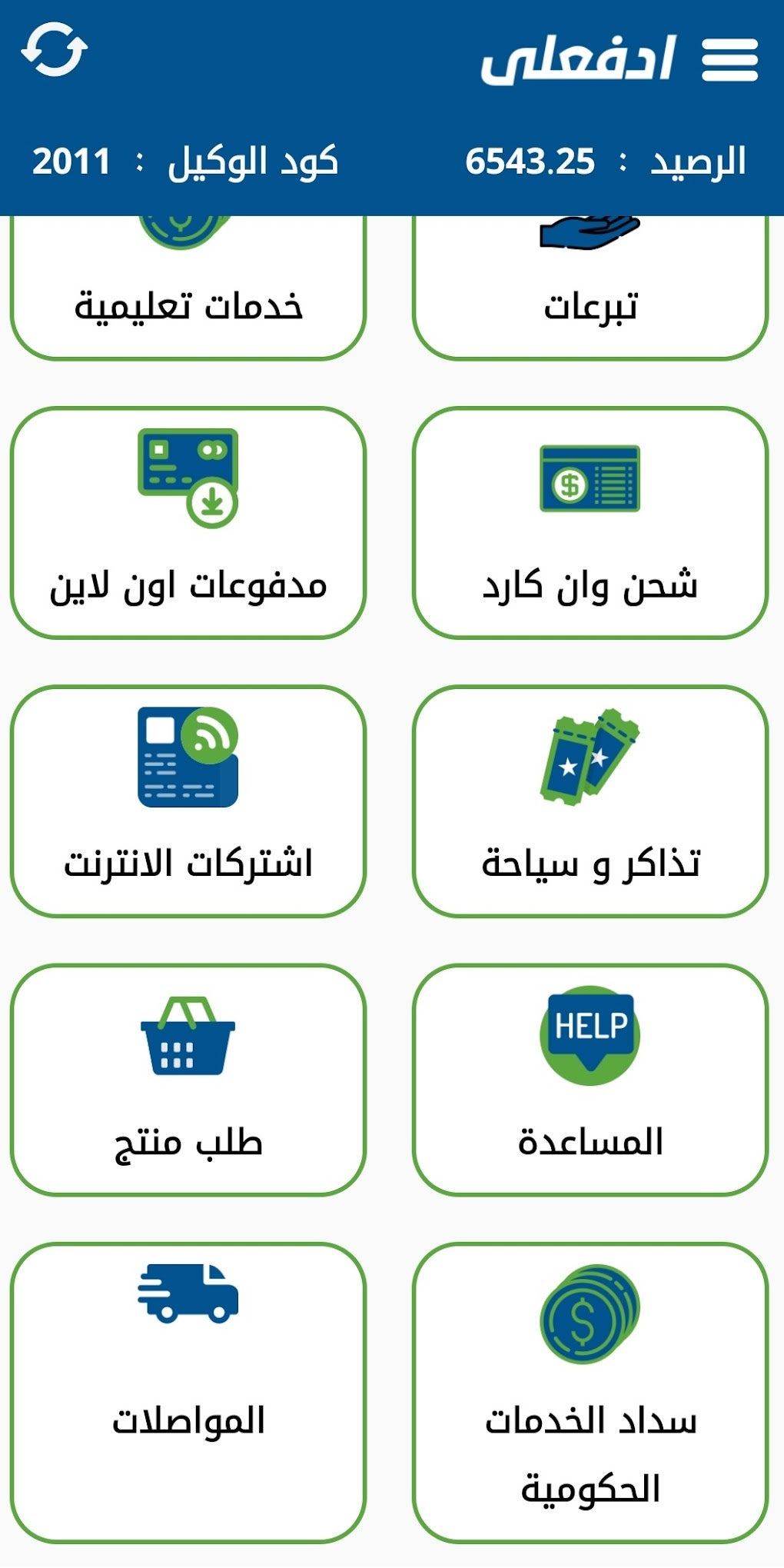Tap the refresh icon in the header
This screenshot has width=784, height=1568.
click(x=54, y=51)
